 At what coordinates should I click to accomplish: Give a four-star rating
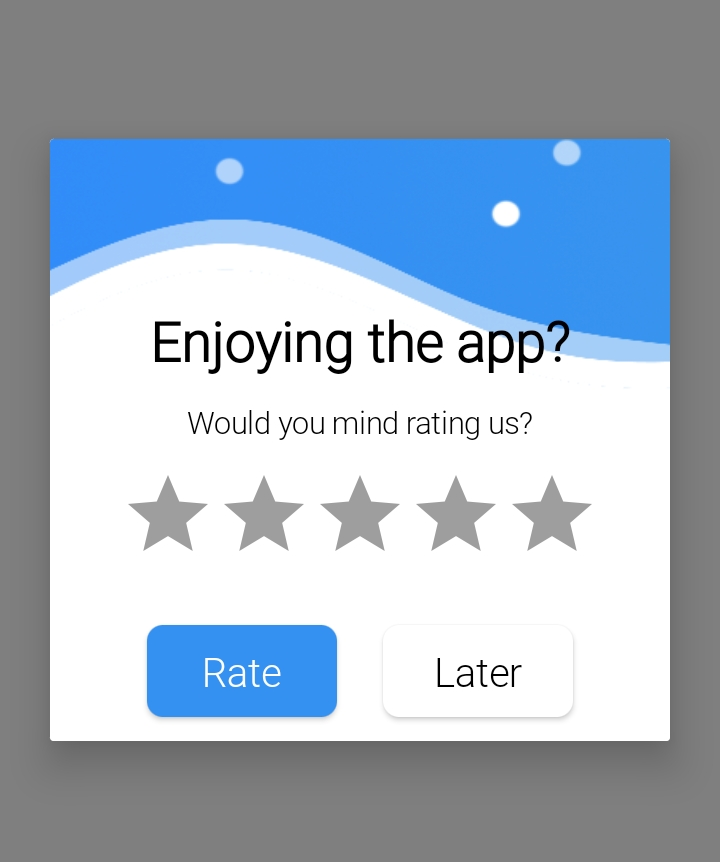point(456,515)
